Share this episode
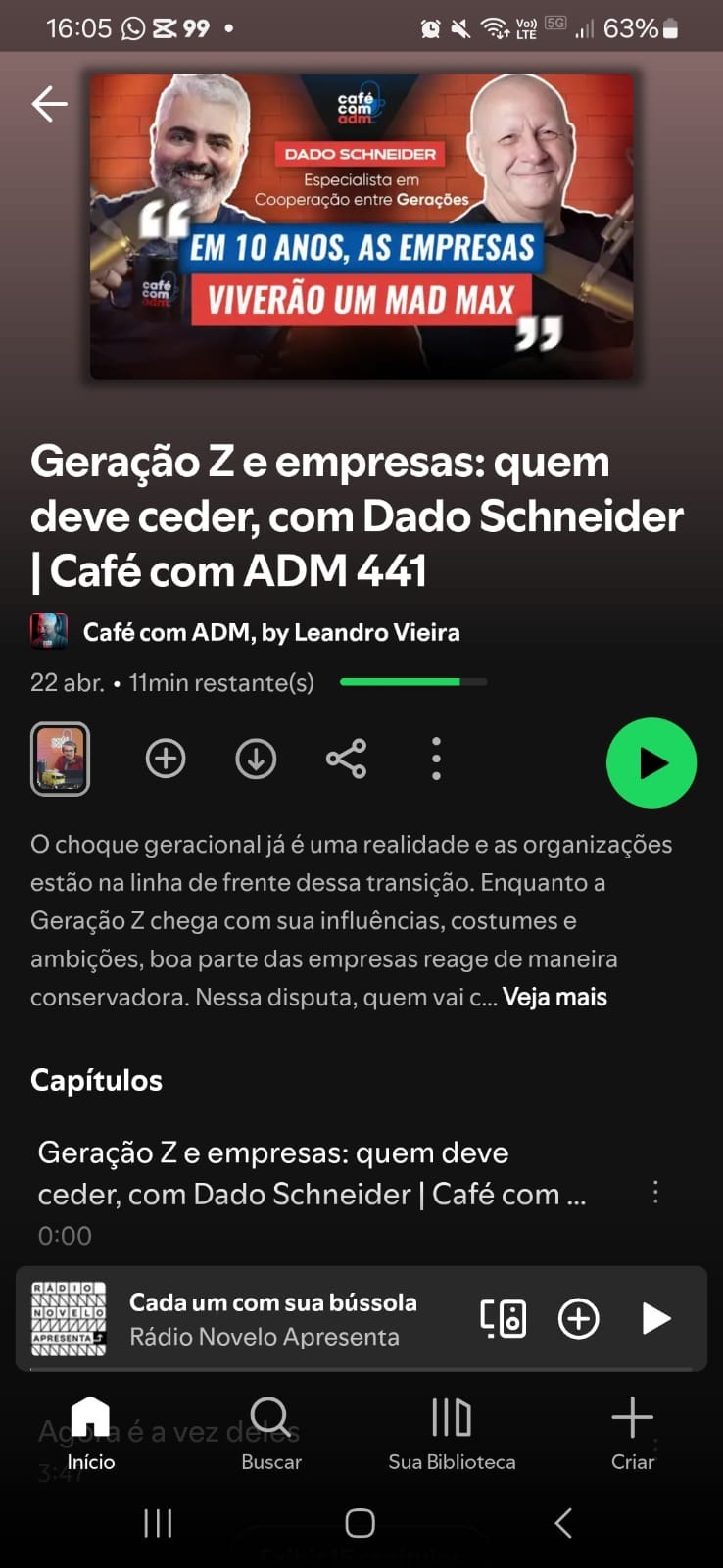Screen dimensions: 723x1568 (x=346, y=759)
